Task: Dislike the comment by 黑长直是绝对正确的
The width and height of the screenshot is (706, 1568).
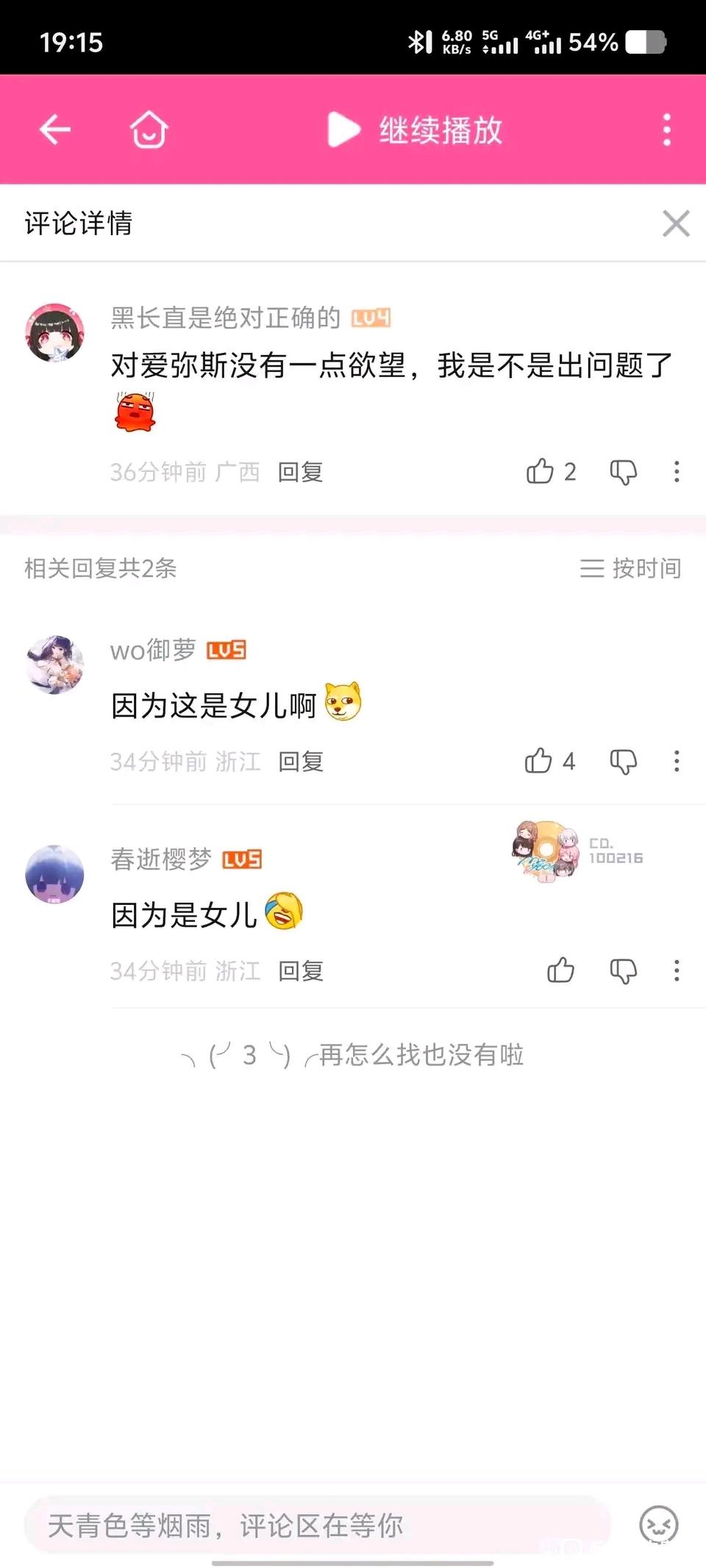Action: click(x=623, y=471)
